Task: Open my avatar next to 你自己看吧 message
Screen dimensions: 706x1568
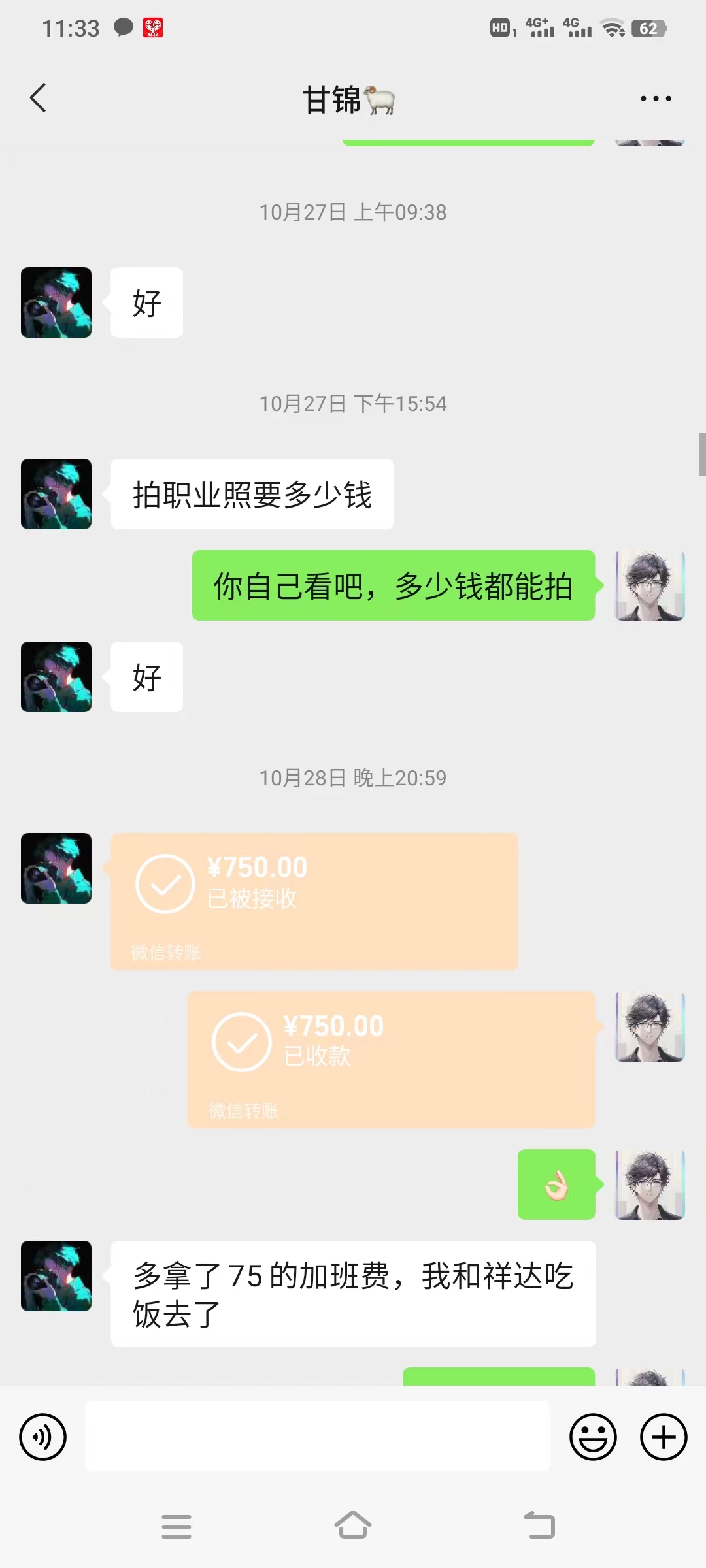Action: (649, 585)
